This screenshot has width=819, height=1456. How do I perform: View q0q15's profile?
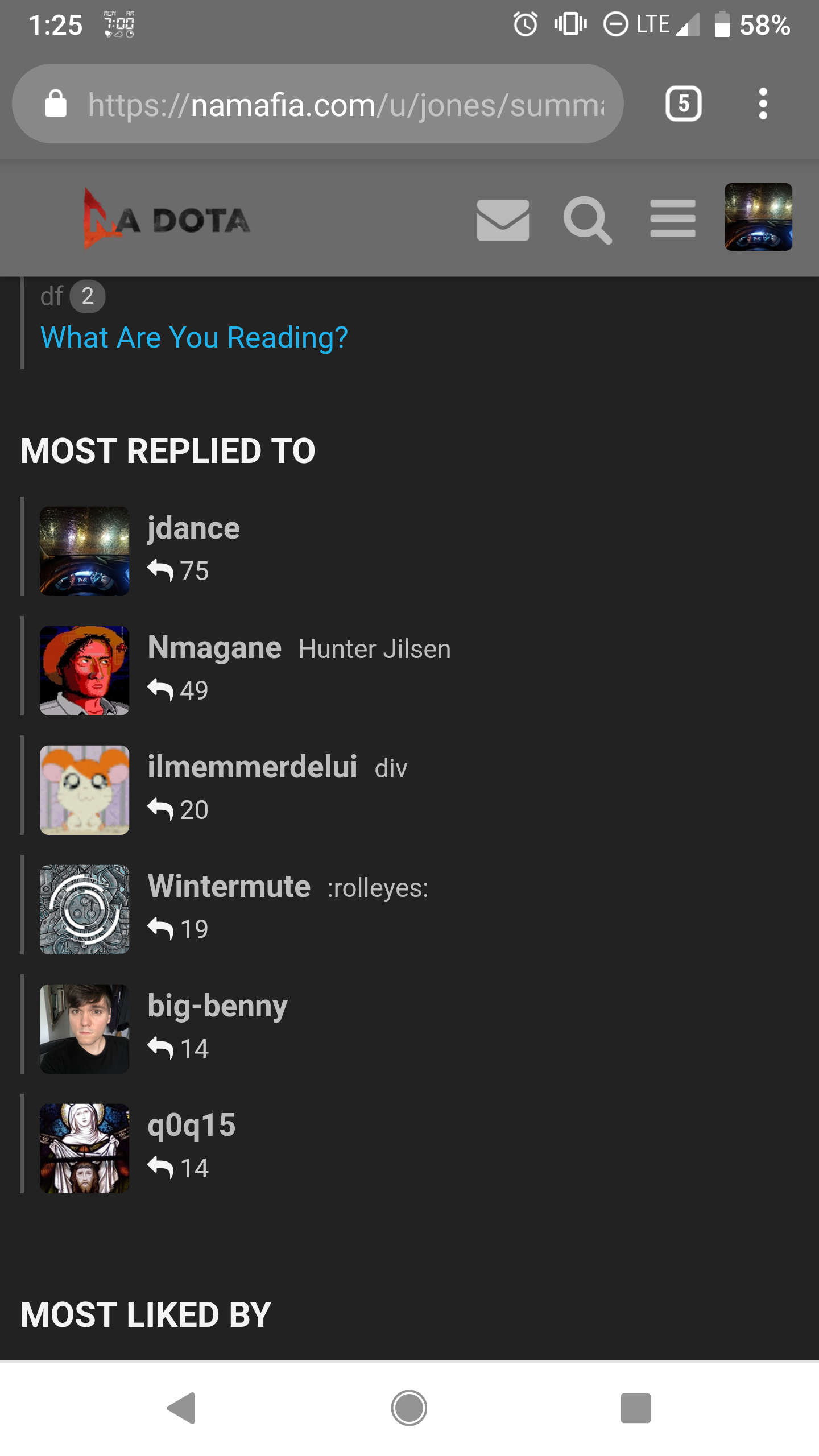coord(191,1126)
